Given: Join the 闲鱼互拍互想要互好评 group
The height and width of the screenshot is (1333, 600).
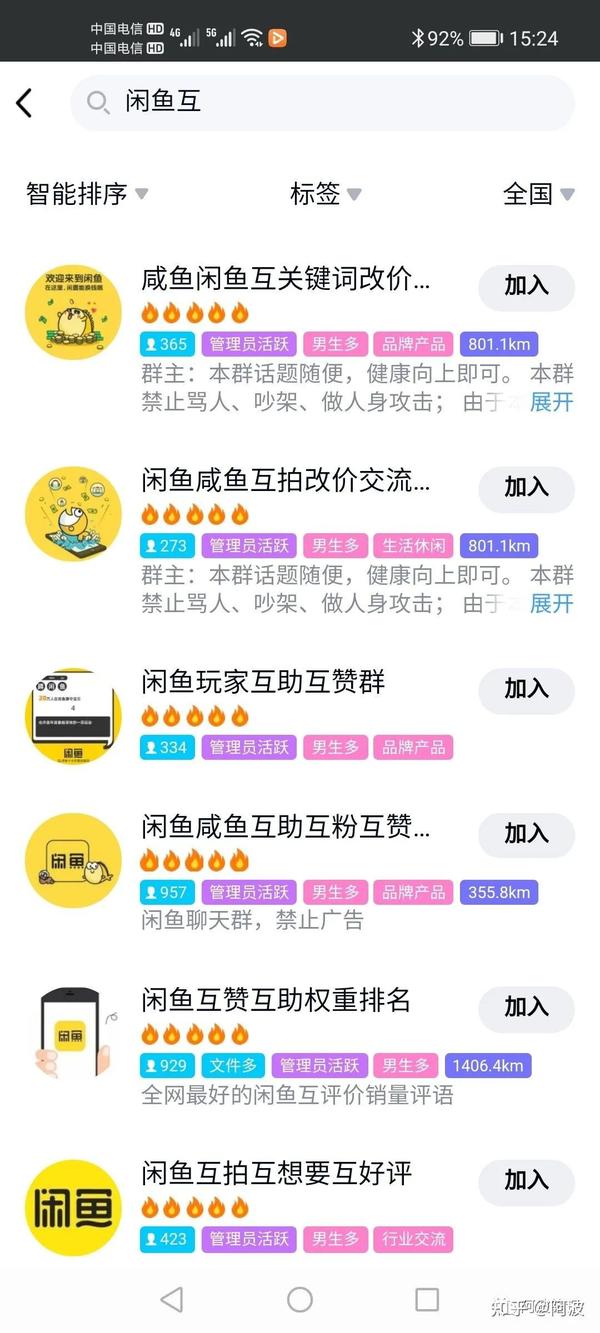Looking at the screenshot, I should pyautogui.click(x=526, y=1181).
